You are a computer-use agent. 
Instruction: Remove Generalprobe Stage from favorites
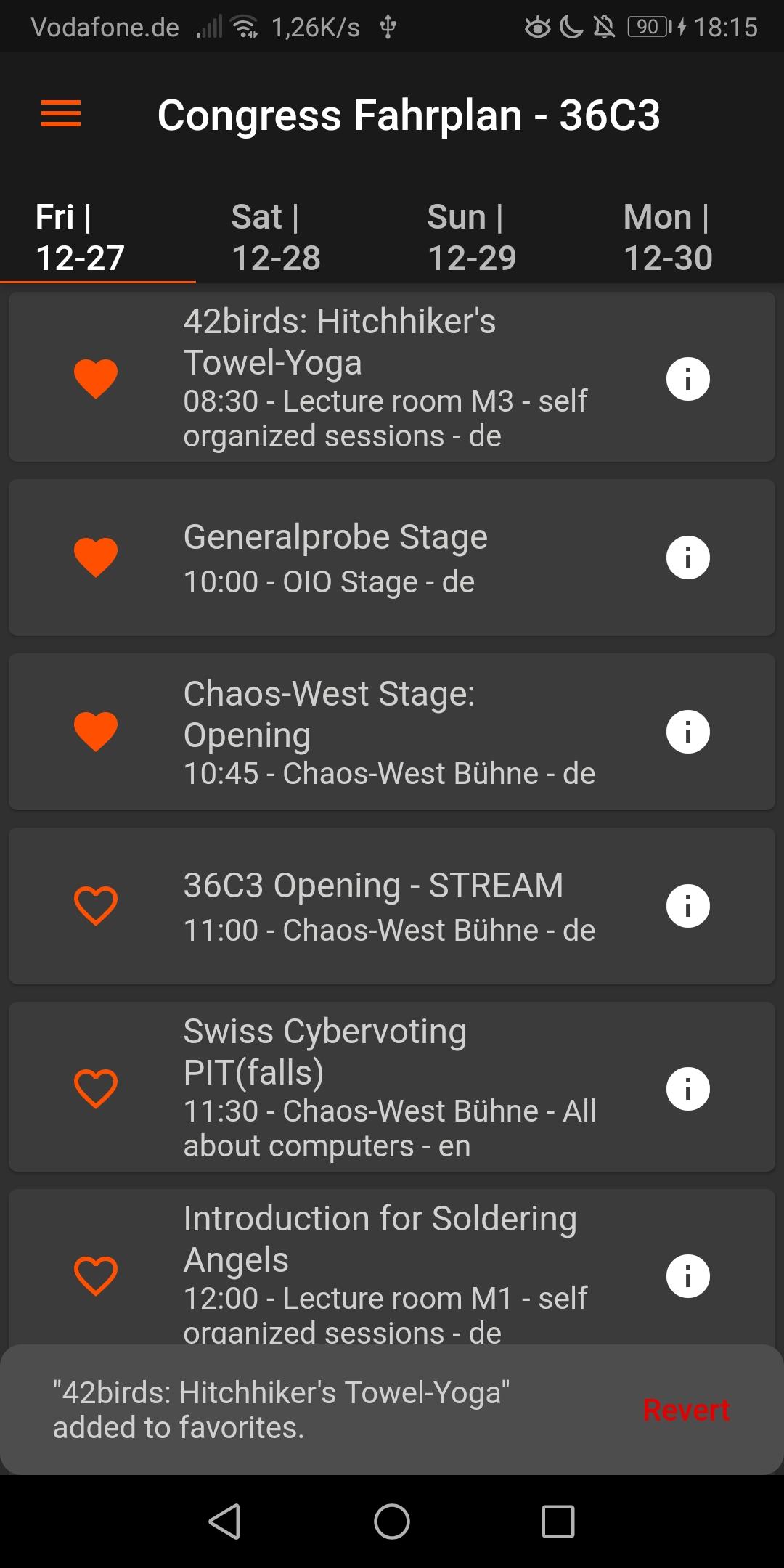pyautogui.click(x=96, y=557)
